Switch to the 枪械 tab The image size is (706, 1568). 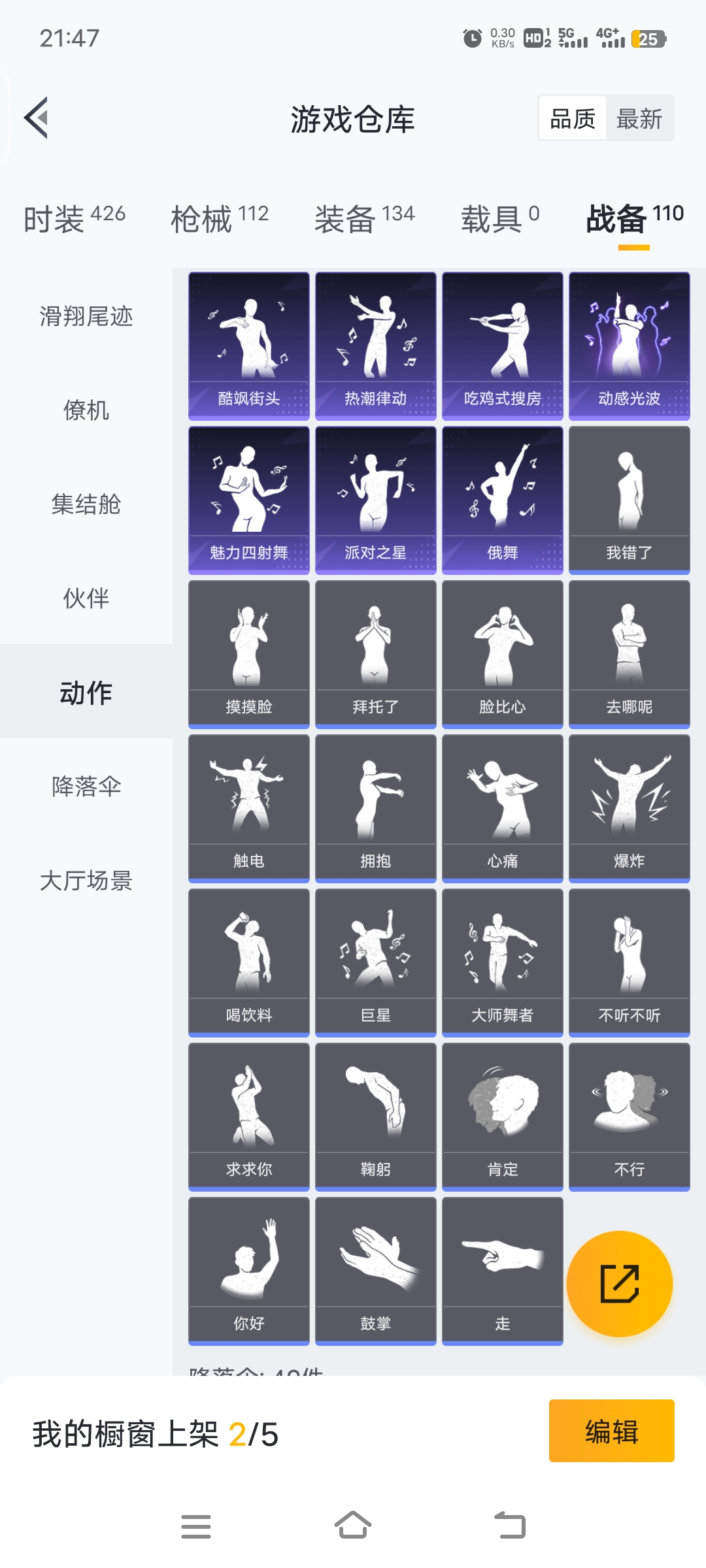[x=220, y=218]
